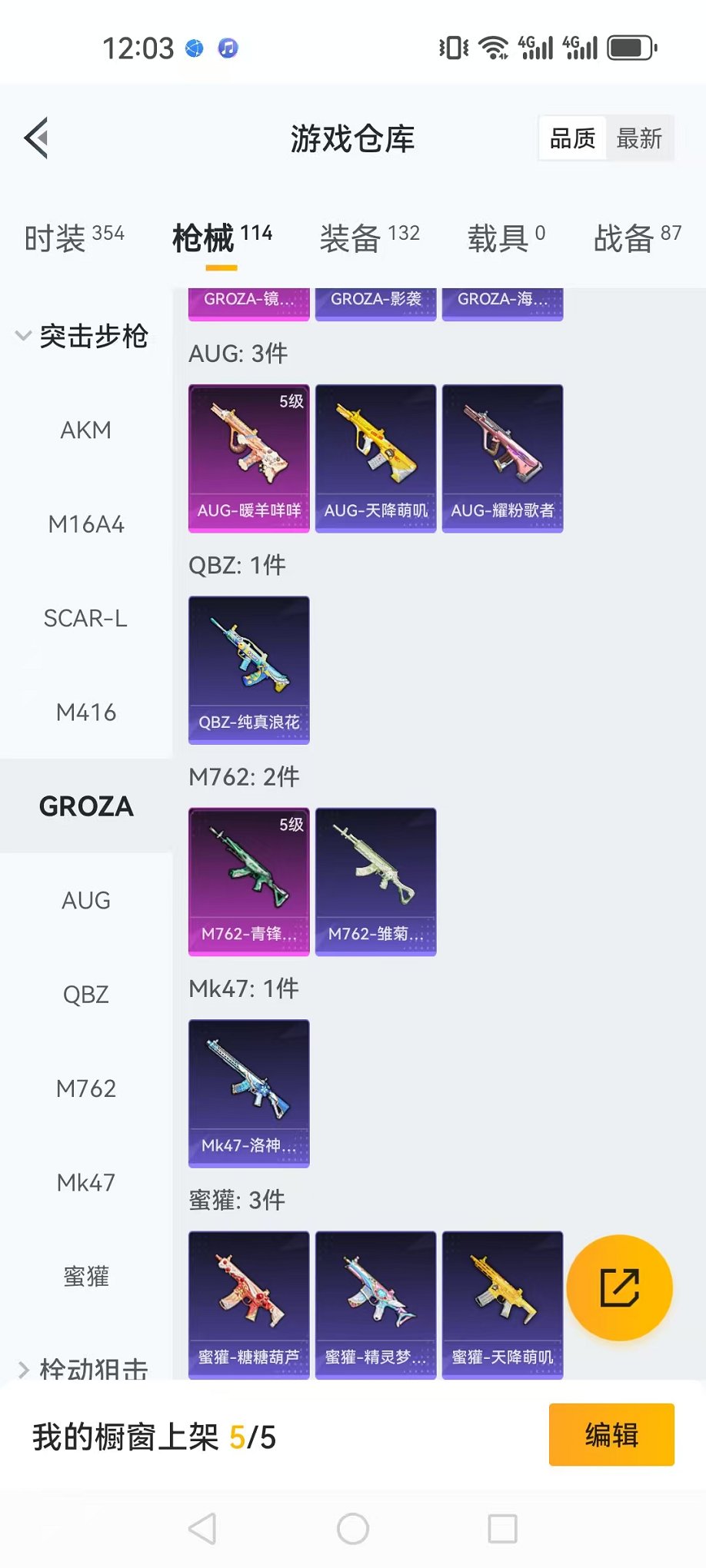
Task: Tap the 编辑 button
Action: (611, 1435)
